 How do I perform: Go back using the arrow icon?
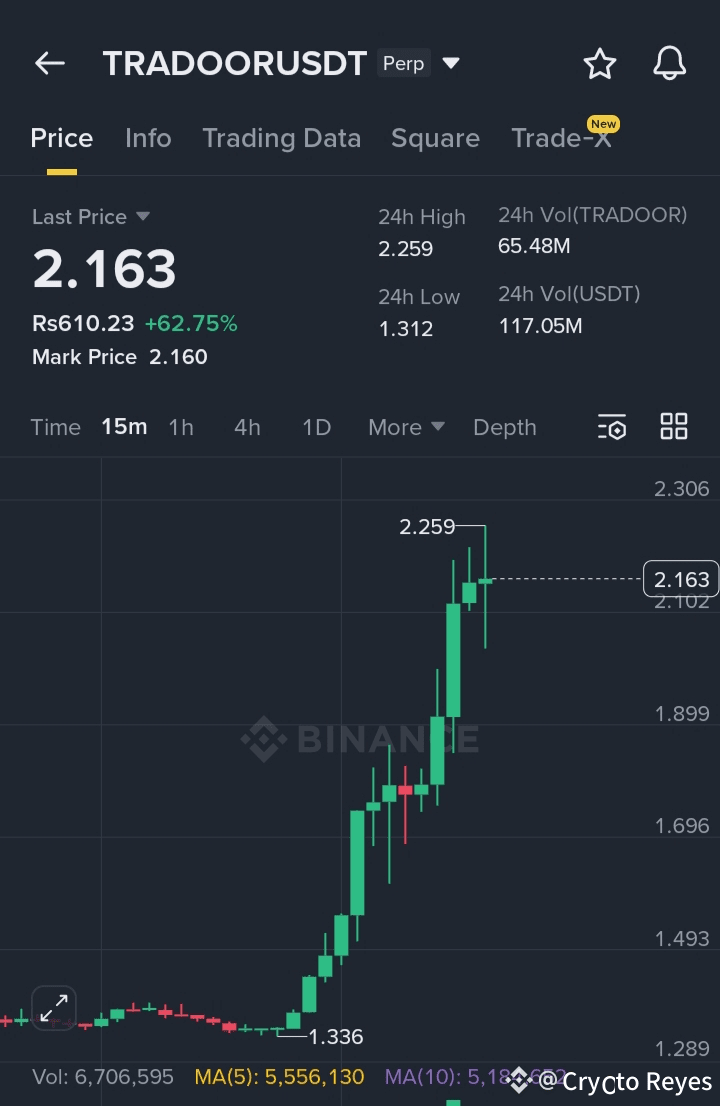[x=49, y=64]
